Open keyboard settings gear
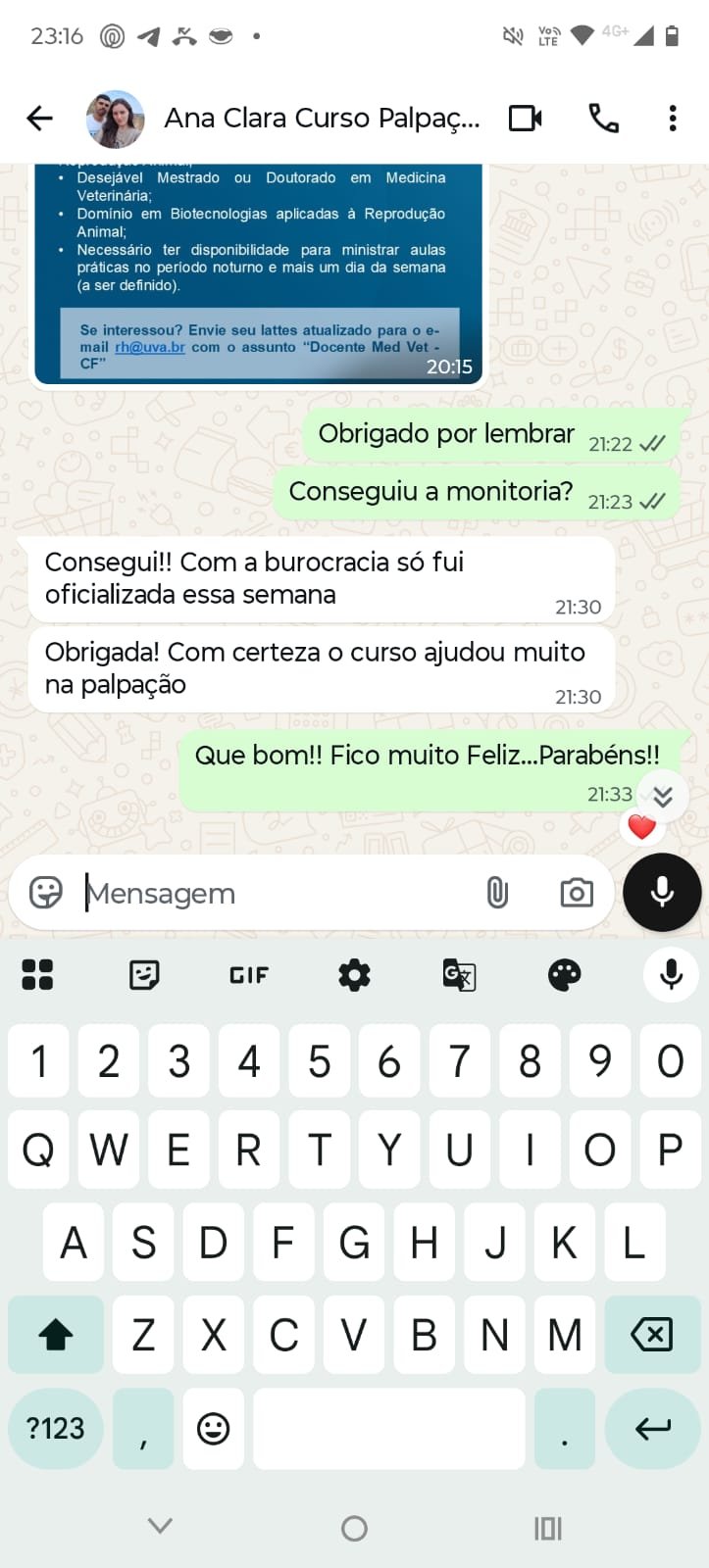 click(354, 975)
